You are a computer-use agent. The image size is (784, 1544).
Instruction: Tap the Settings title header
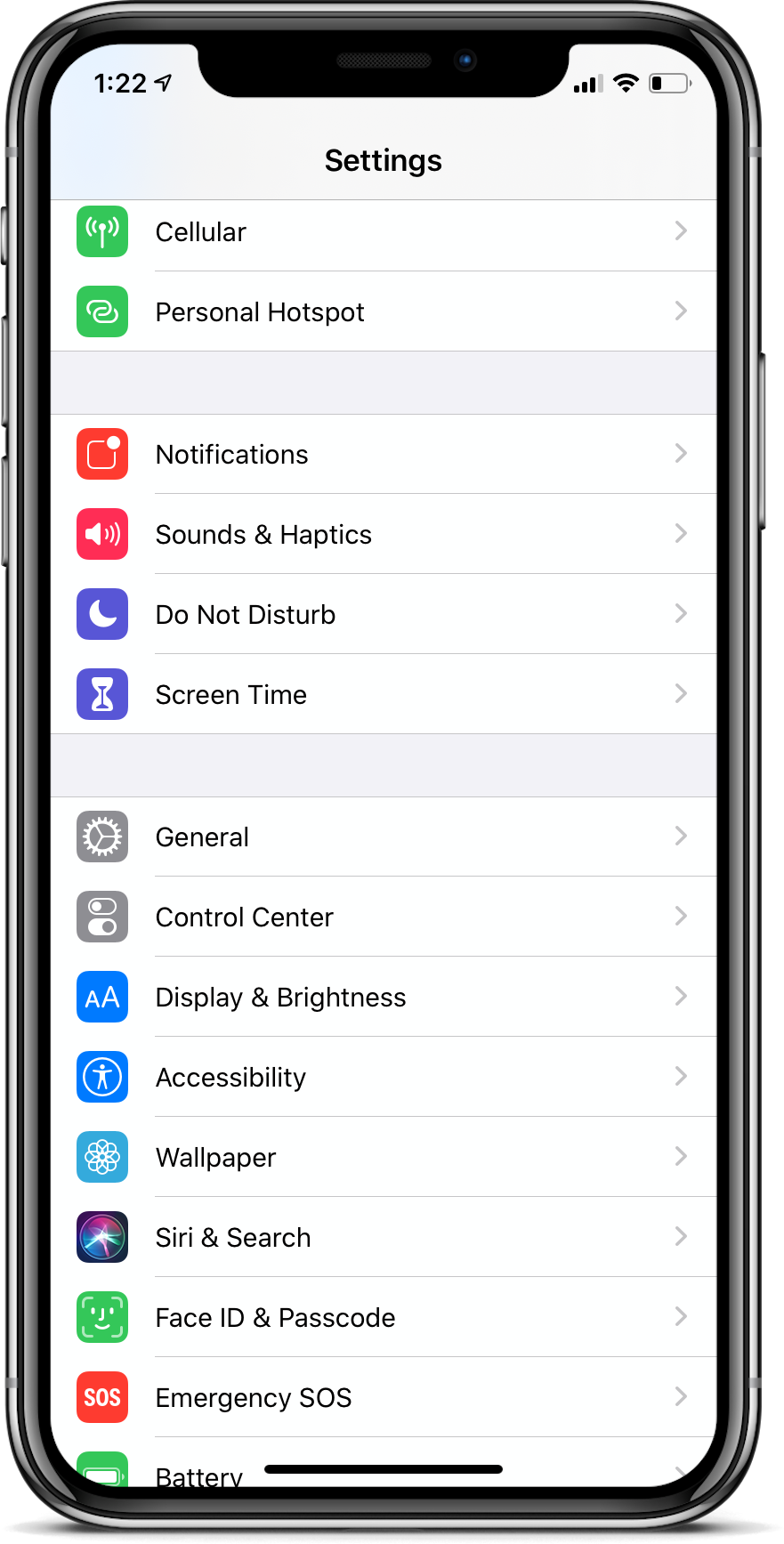[383, 160]
